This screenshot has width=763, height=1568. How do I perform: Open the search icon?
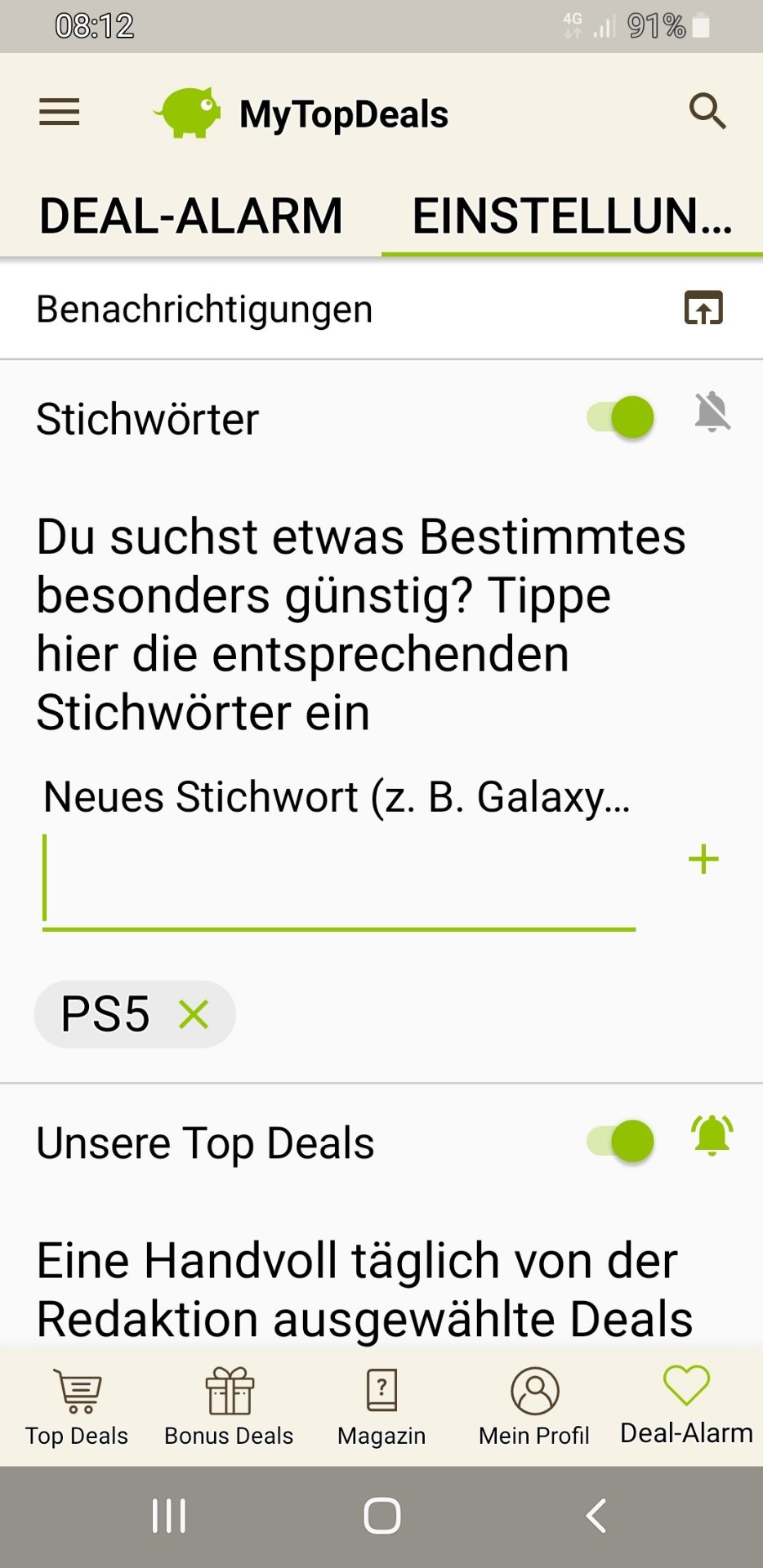[707, 112]
